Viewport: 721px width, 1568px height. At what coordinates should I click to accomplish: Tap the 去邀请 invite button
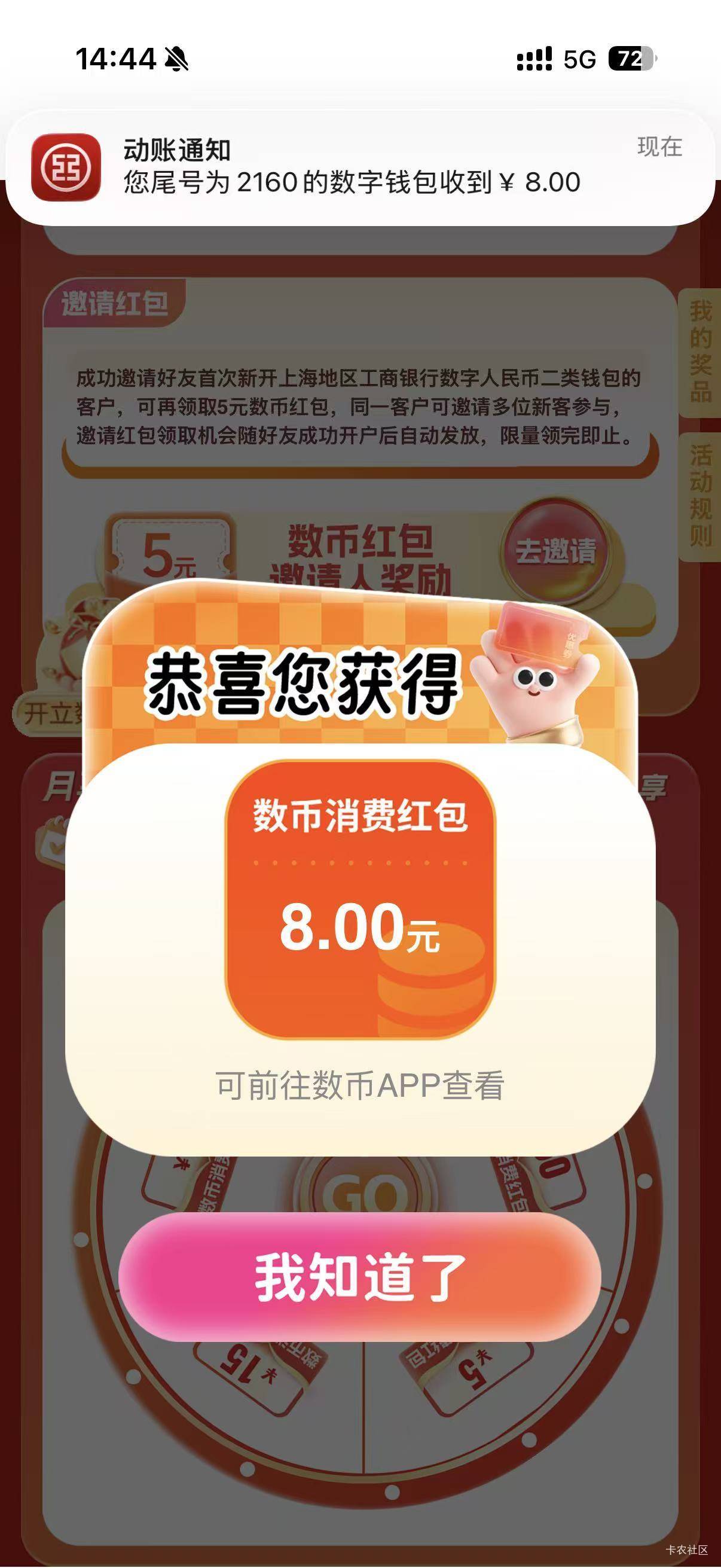coord(555,551)
